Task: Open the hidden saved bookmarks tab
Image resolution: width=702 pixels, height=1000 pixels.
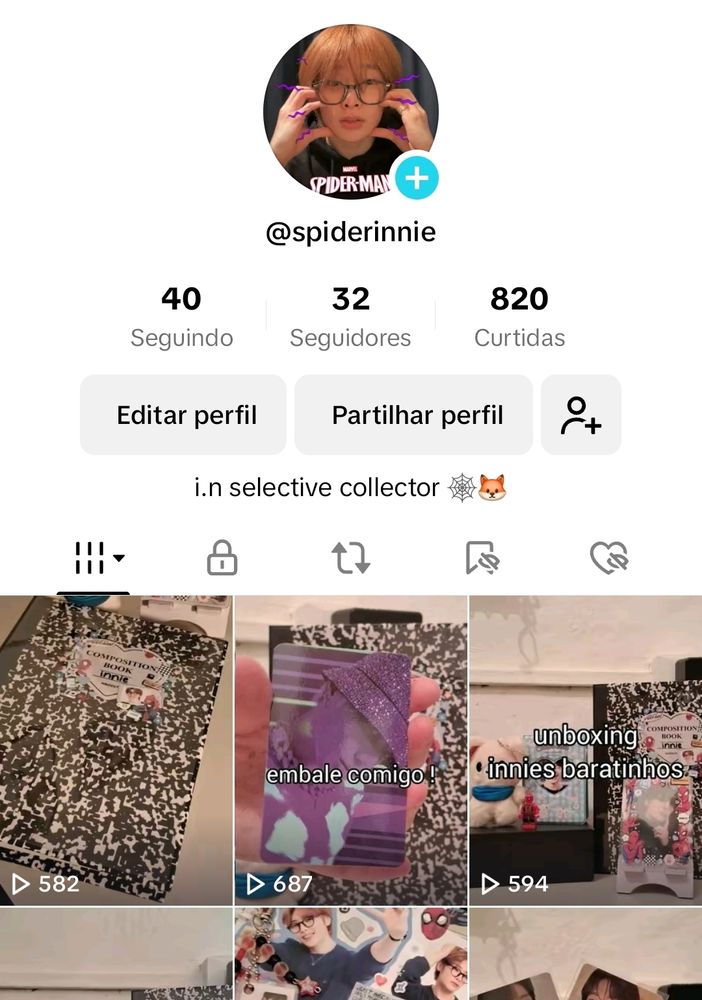Action: 481,559
